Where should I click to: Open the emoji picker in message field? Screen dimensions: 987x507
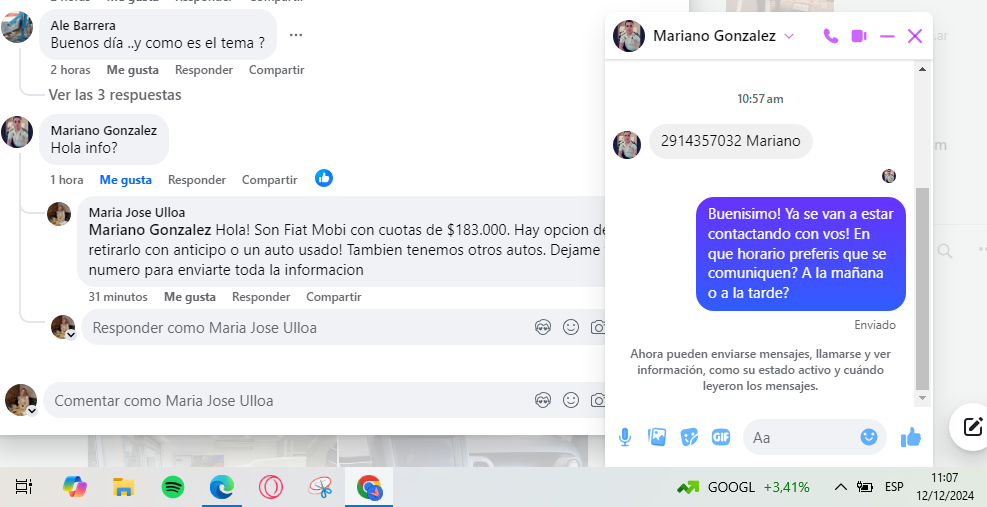point(869,437)
